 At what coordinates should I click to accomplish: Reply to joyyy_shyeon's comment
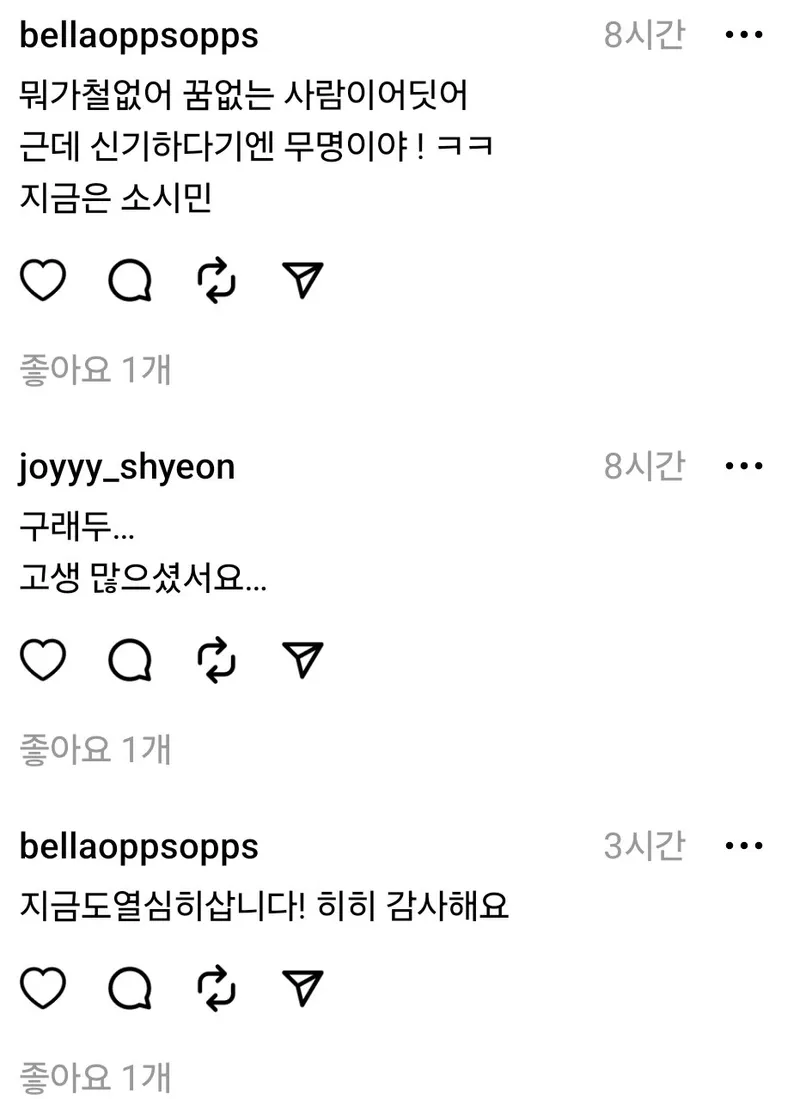(130, 659)
